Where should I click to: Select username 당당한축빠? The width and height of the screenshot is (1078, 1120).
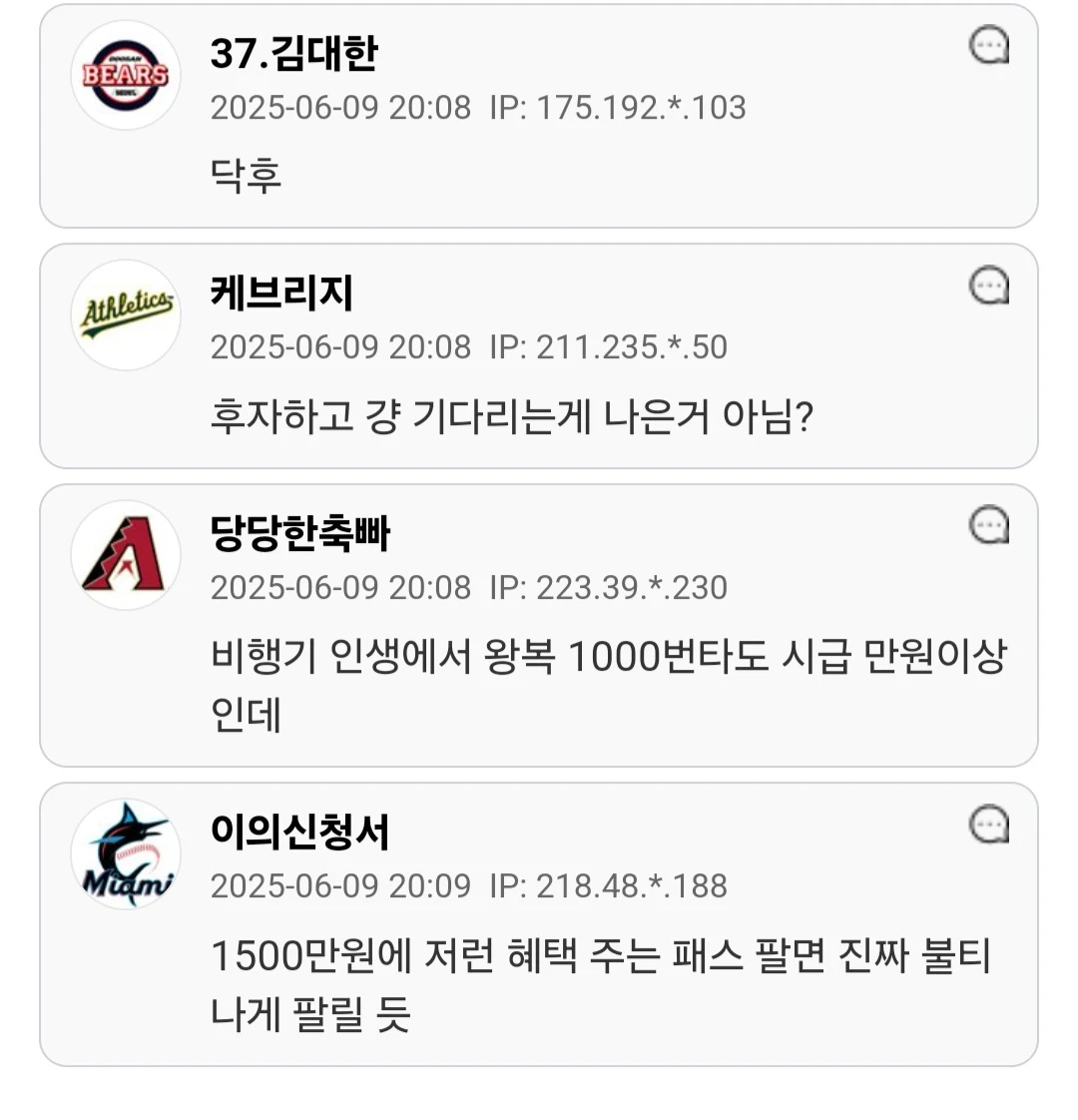[299, 533]
